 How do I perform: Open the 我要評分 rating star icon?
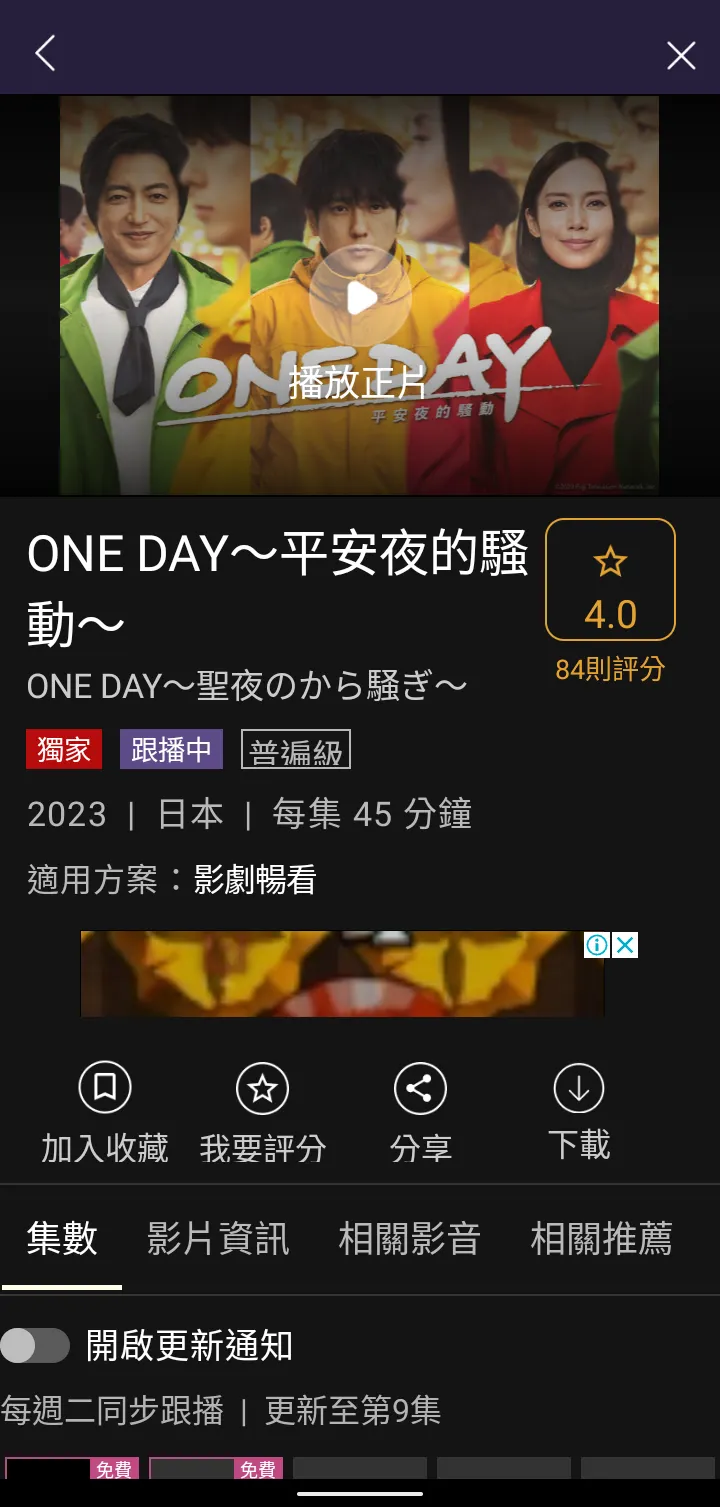(262, 1087)
